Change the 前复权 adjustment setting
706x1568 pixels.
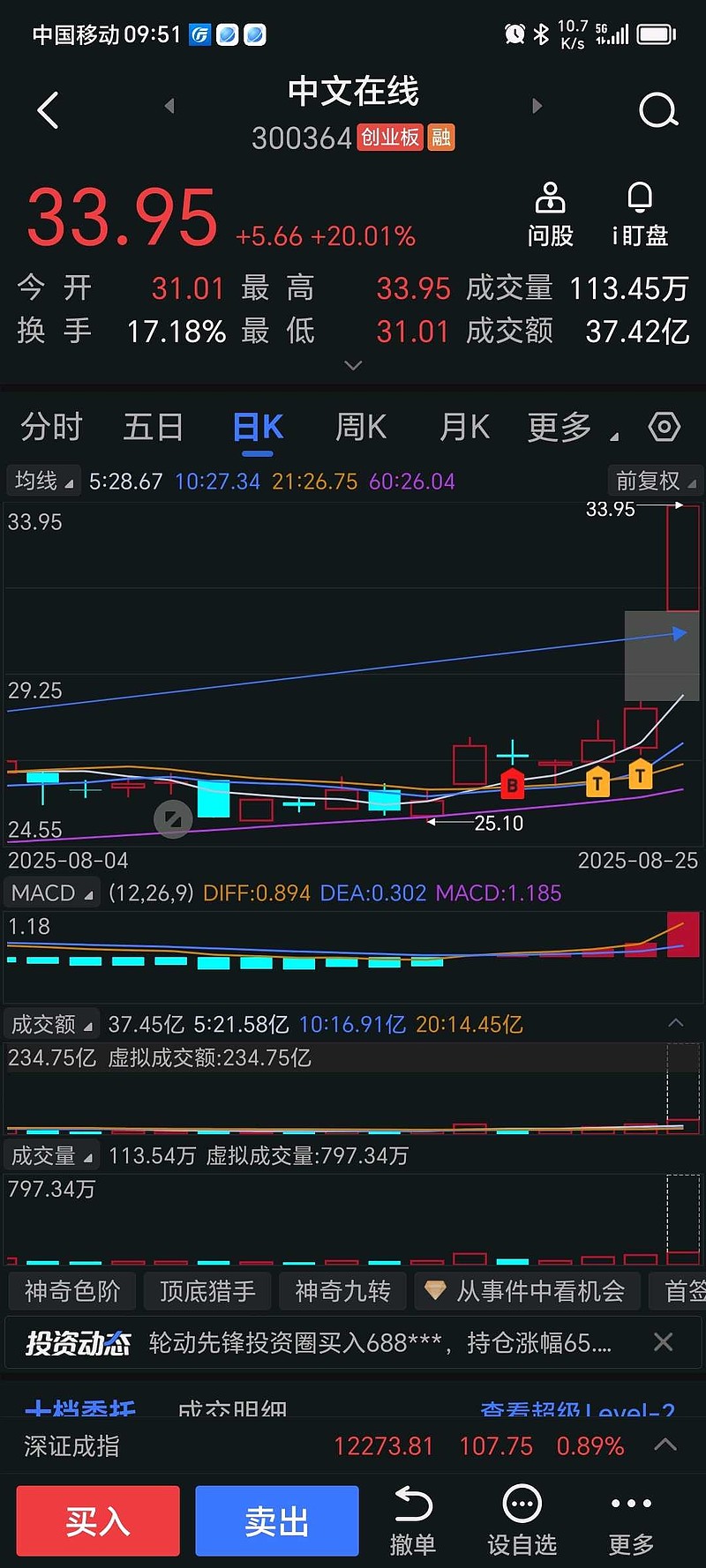[655, 481]
